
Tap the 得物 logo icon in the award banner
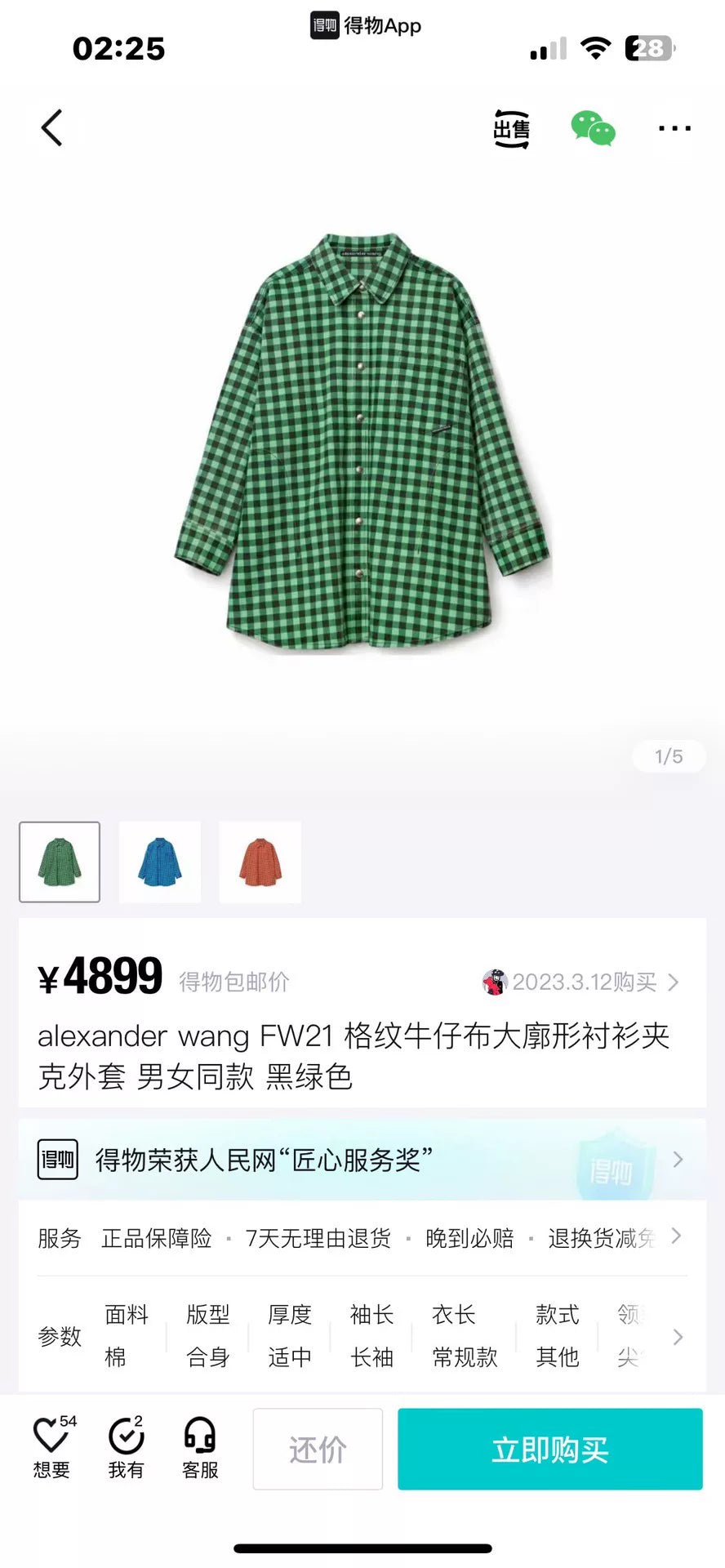click(x=57, y=1159)
